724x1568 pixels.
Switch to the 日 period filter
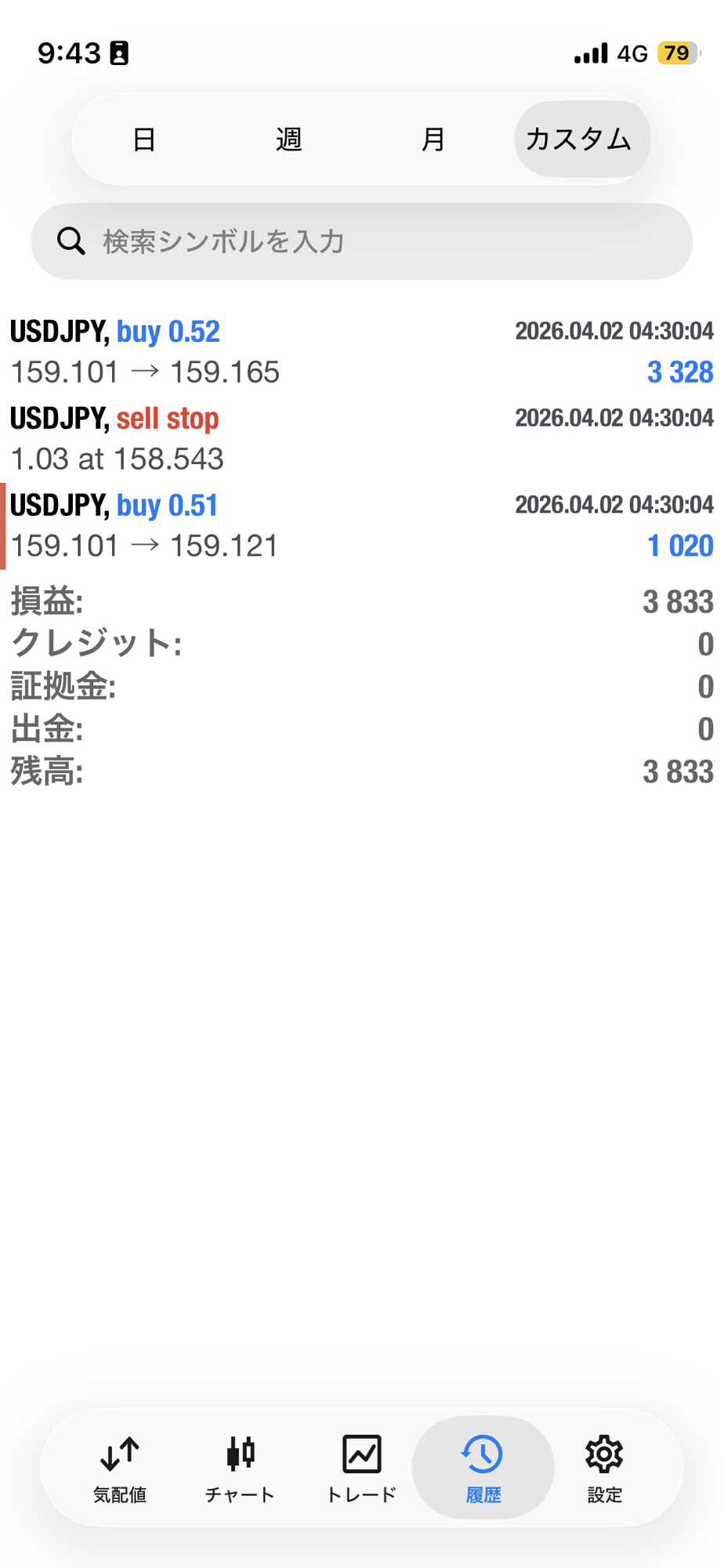pyautogui.click(x=144, y=140)
